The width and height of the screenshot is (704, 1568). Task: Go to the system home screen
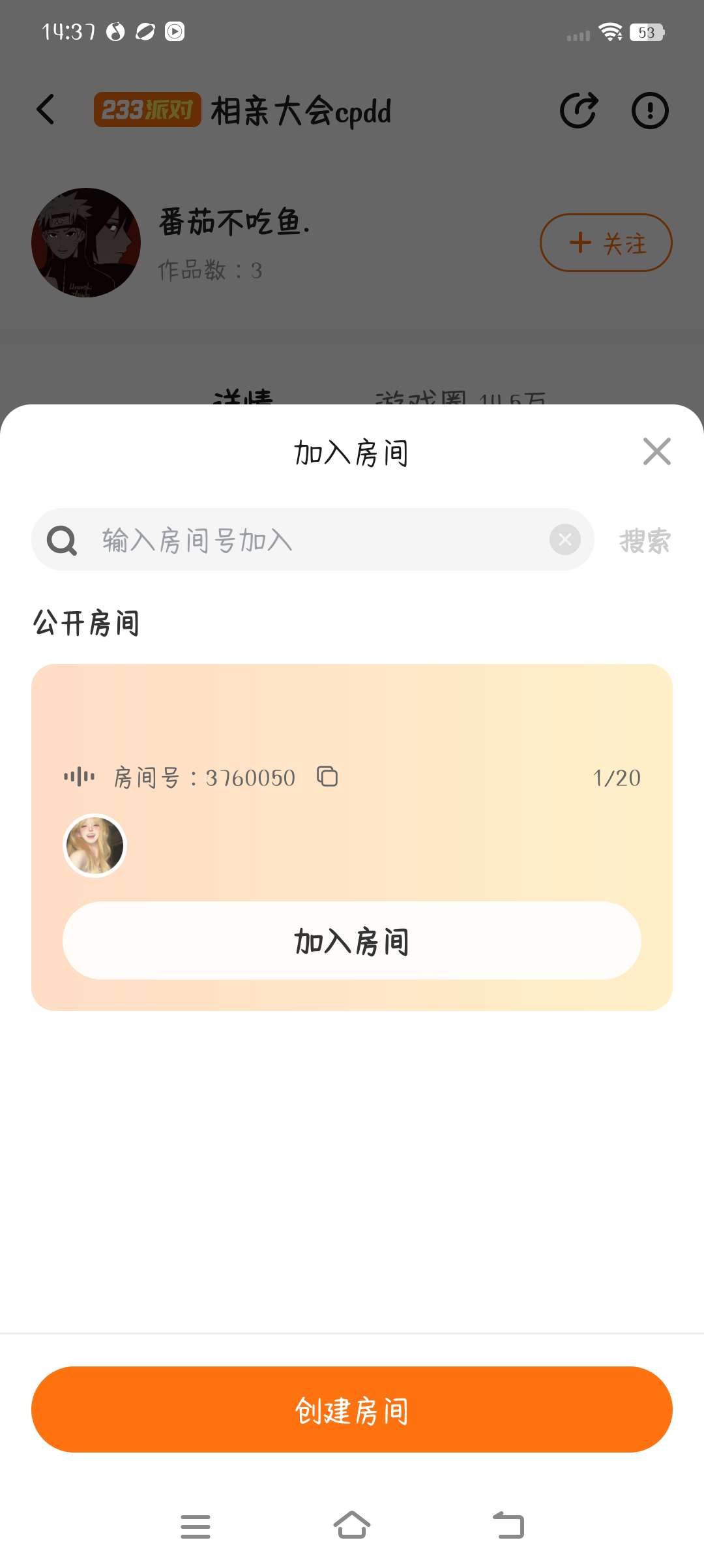tap(352, 1525)
